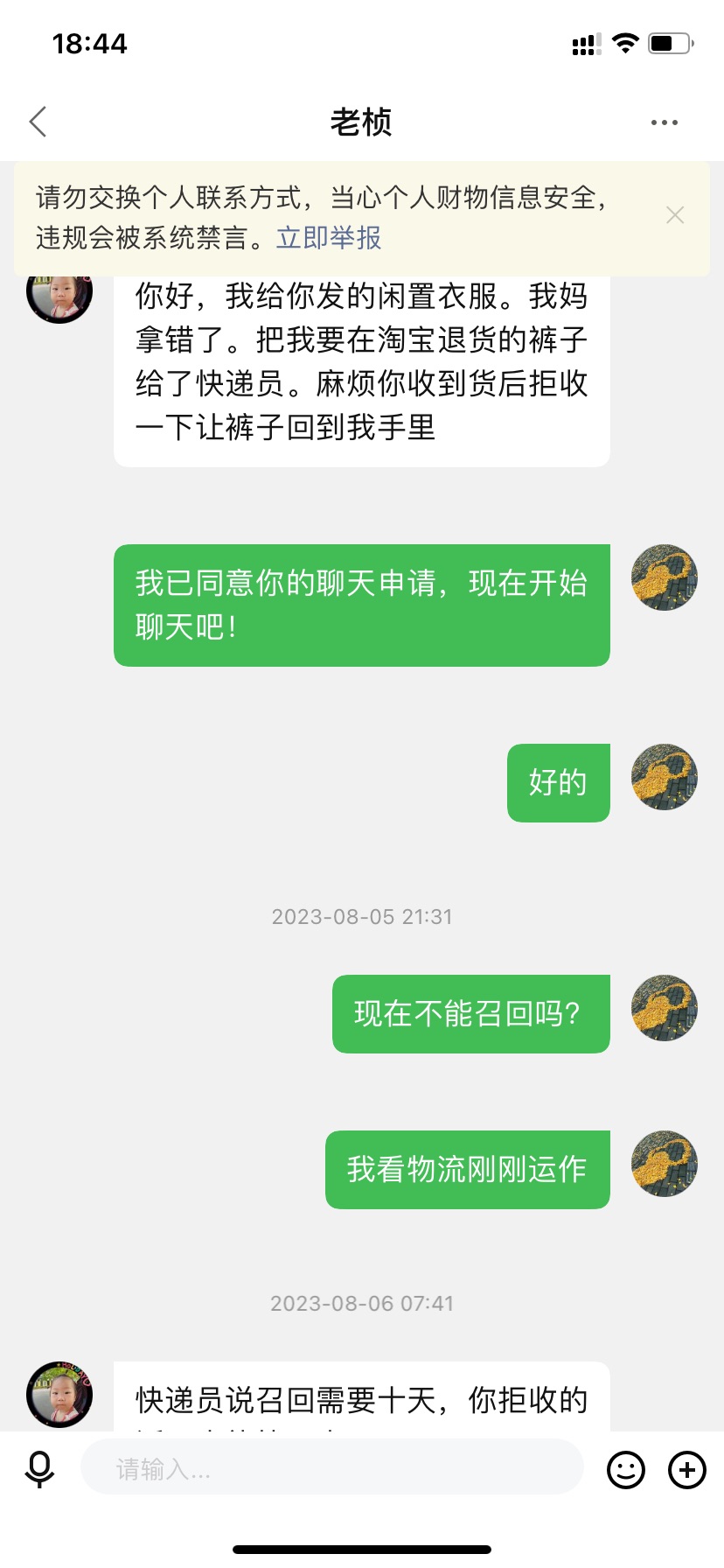Viewport: 724px width, 1568px height.
Task: Open the three-dot more options menu
Action: [665, 122]
